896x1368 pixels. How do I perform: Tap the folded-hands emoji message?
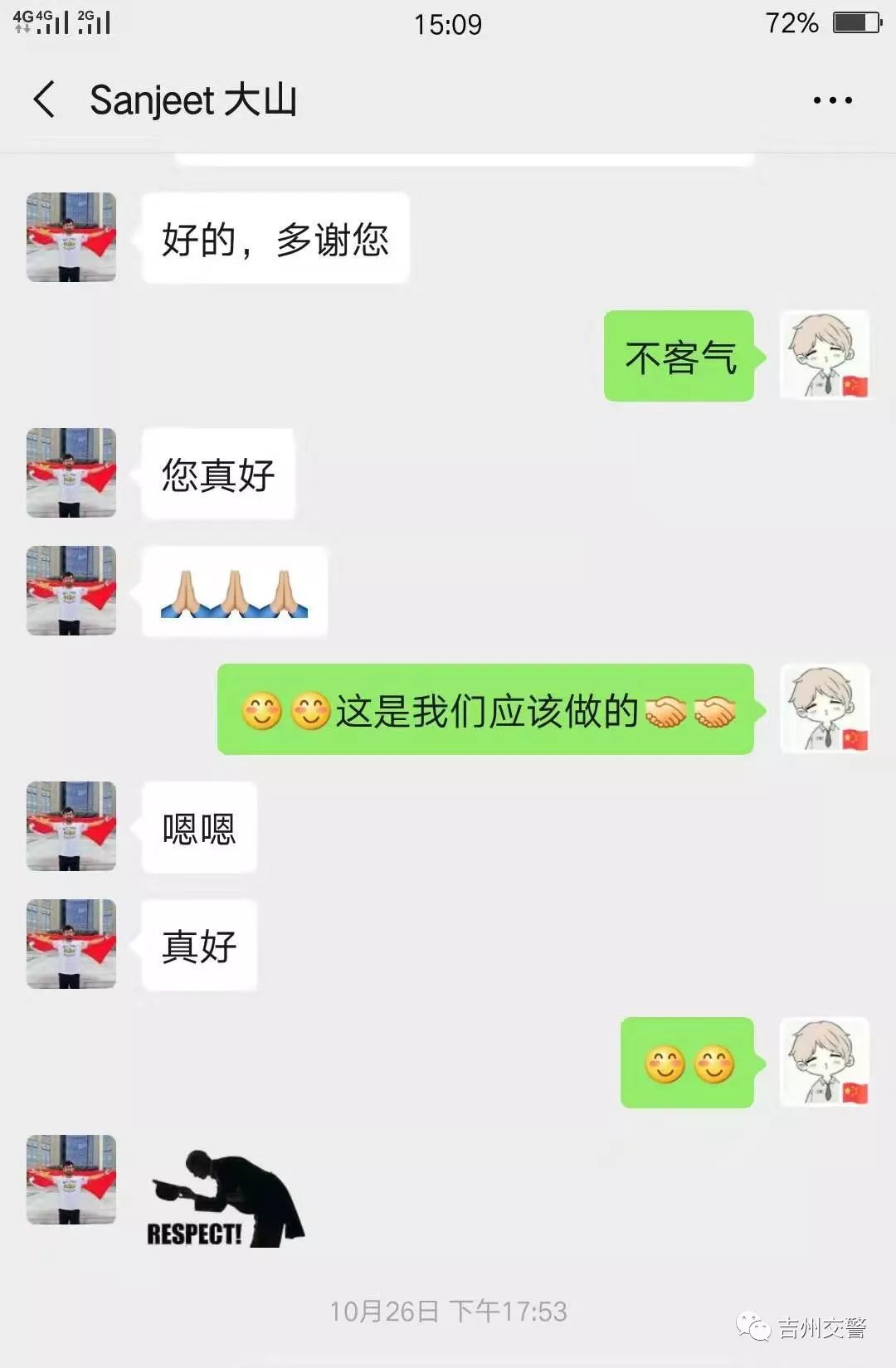(235, 592)
